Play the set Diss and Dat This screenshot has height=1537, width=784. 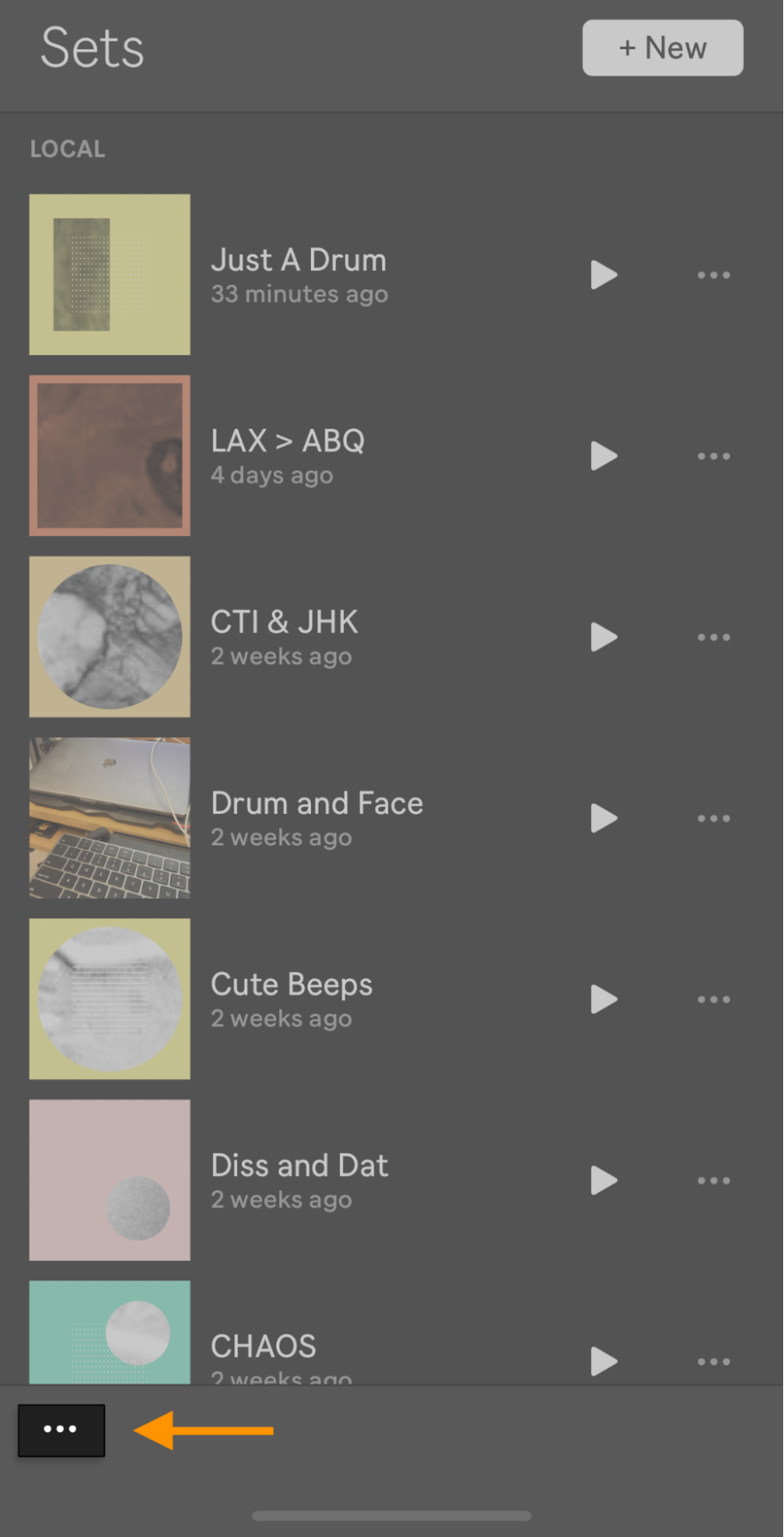[x=602, y=1180]
